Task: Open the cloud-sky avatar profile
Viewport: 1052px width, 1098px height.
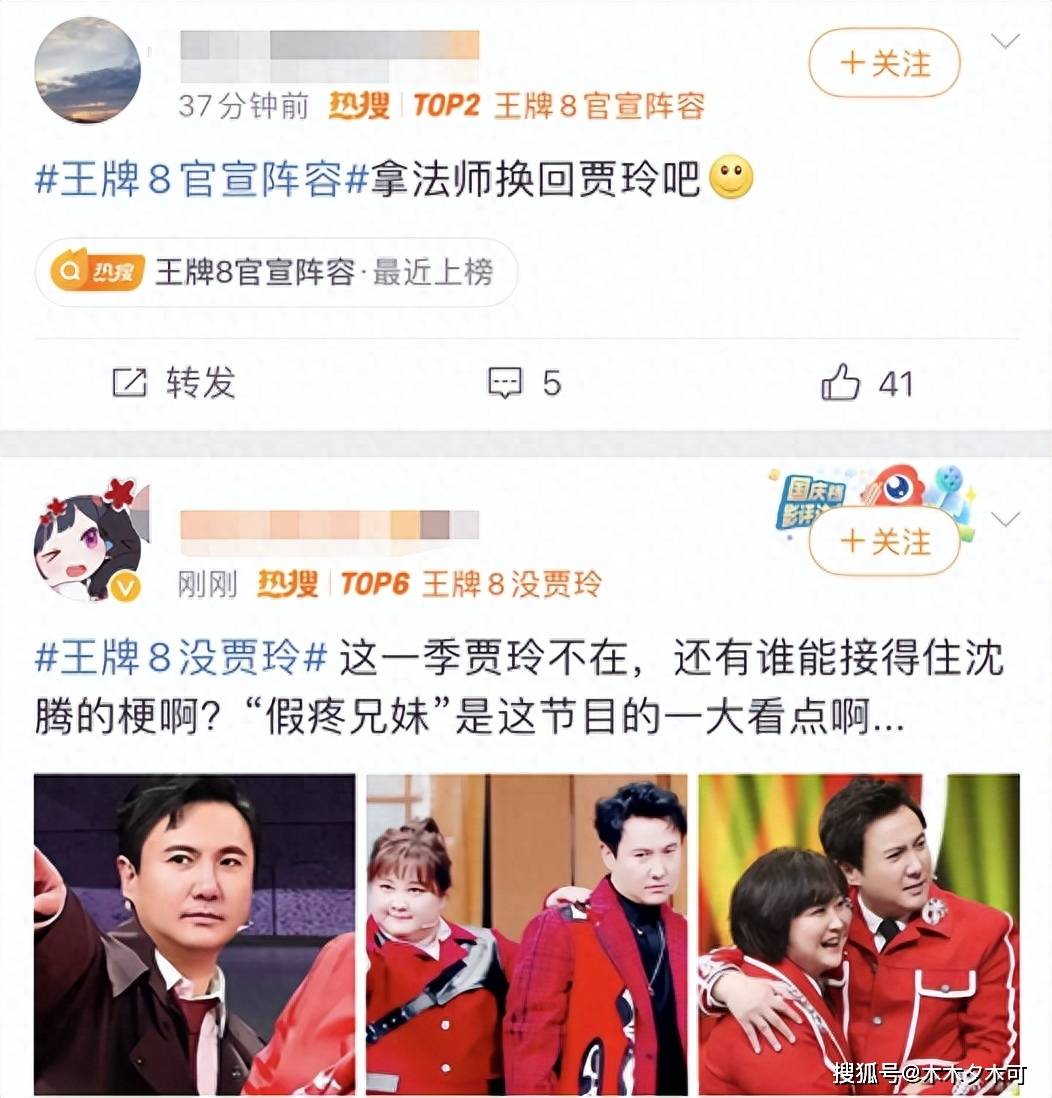Action: point(87,70)
